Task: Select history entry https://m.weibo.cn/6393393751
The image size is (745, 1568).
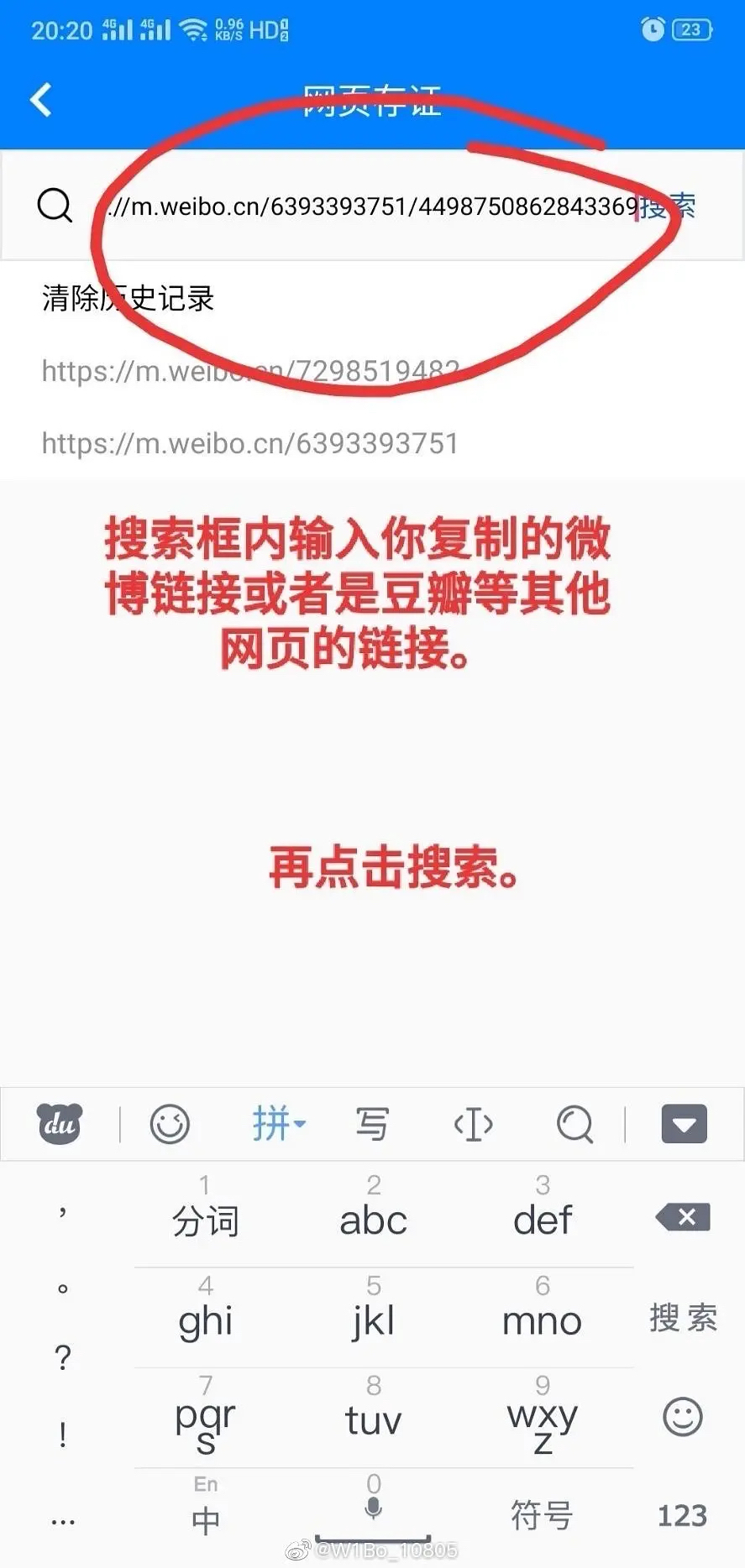Action: [x=250, y=443]
